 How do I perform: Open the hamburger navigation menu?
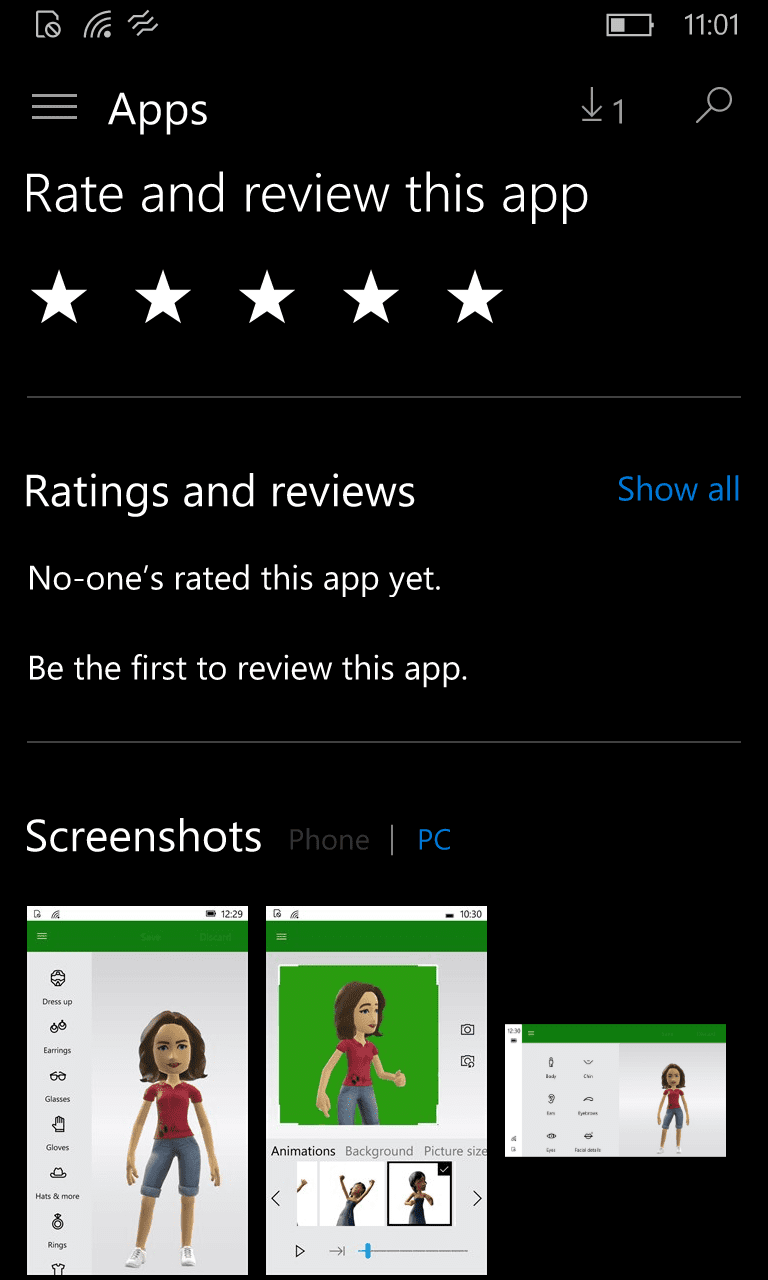click(x=54, y=107)
